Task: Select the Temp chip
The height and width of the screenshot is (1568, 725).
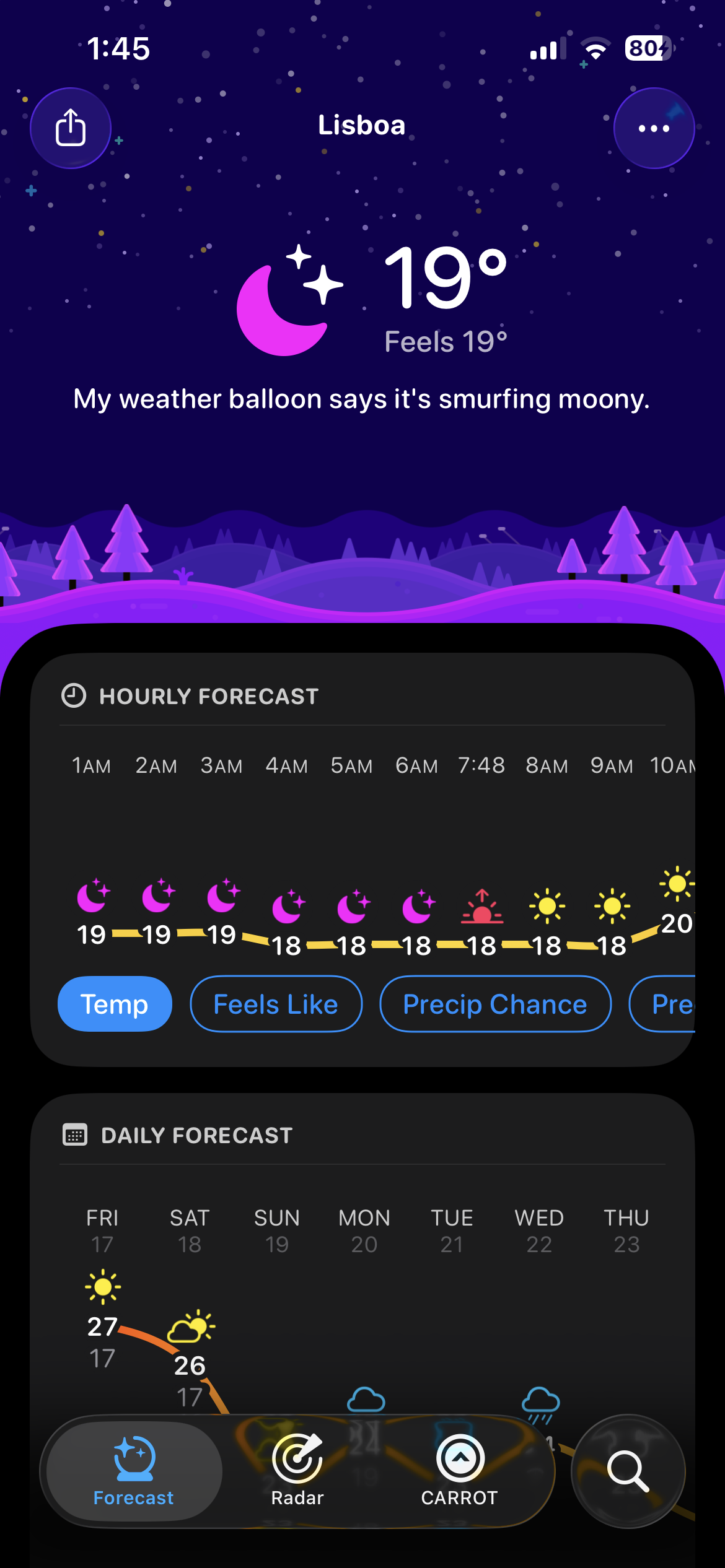Action: 115,1004
